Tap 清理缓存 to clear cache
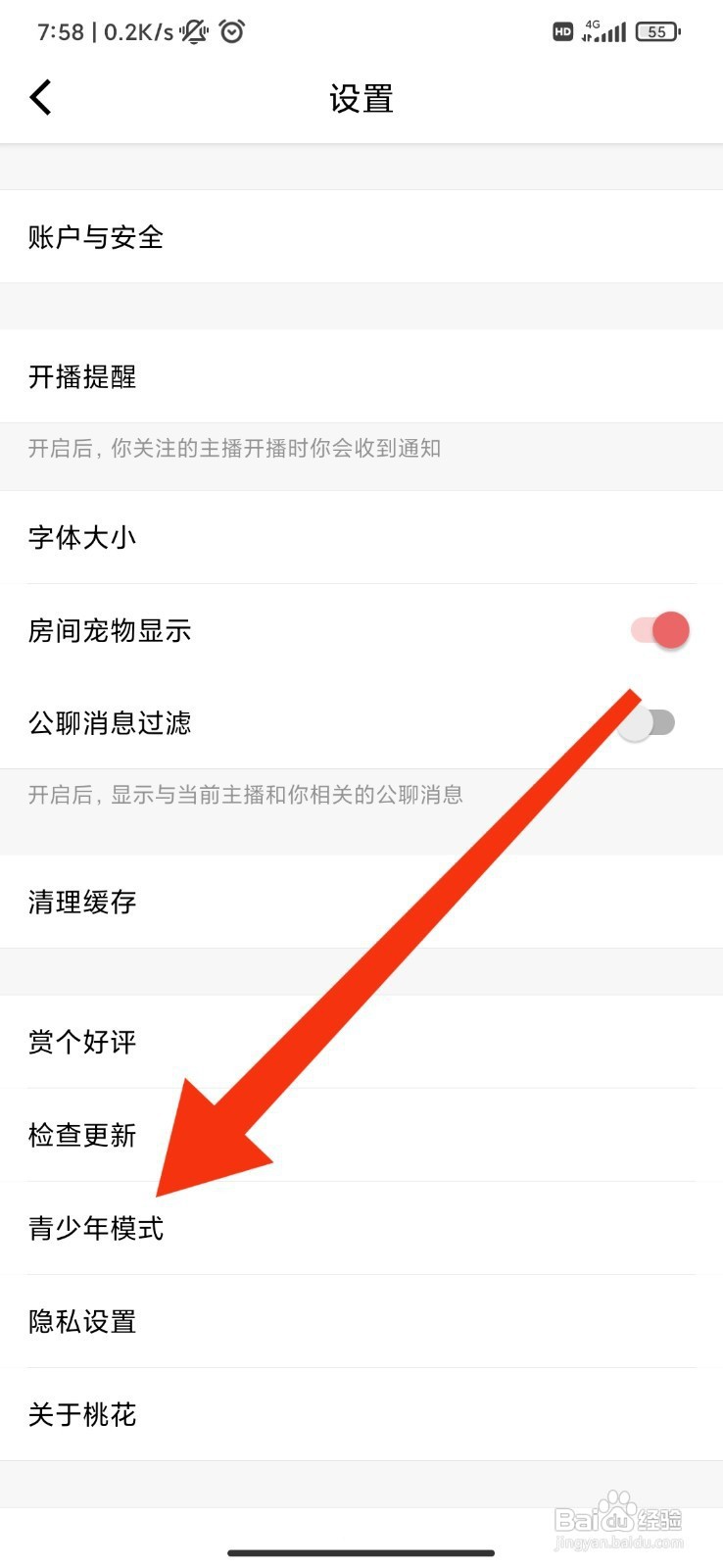The image size is (723, 1568). click(x=81, y=902)
